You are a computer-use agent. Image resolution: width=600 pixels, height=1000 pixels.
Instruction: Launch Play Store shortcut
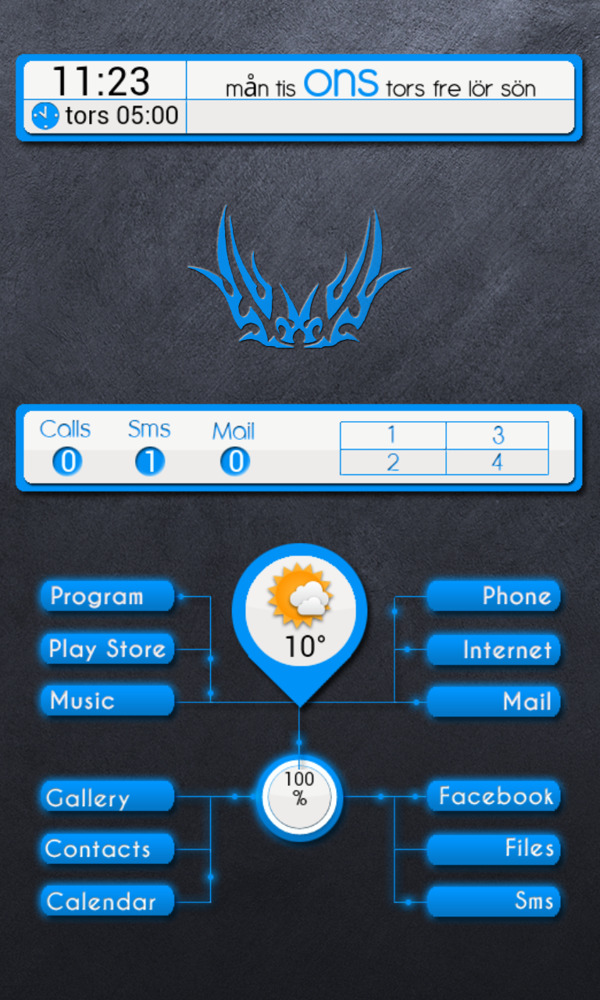coord(107,649)
